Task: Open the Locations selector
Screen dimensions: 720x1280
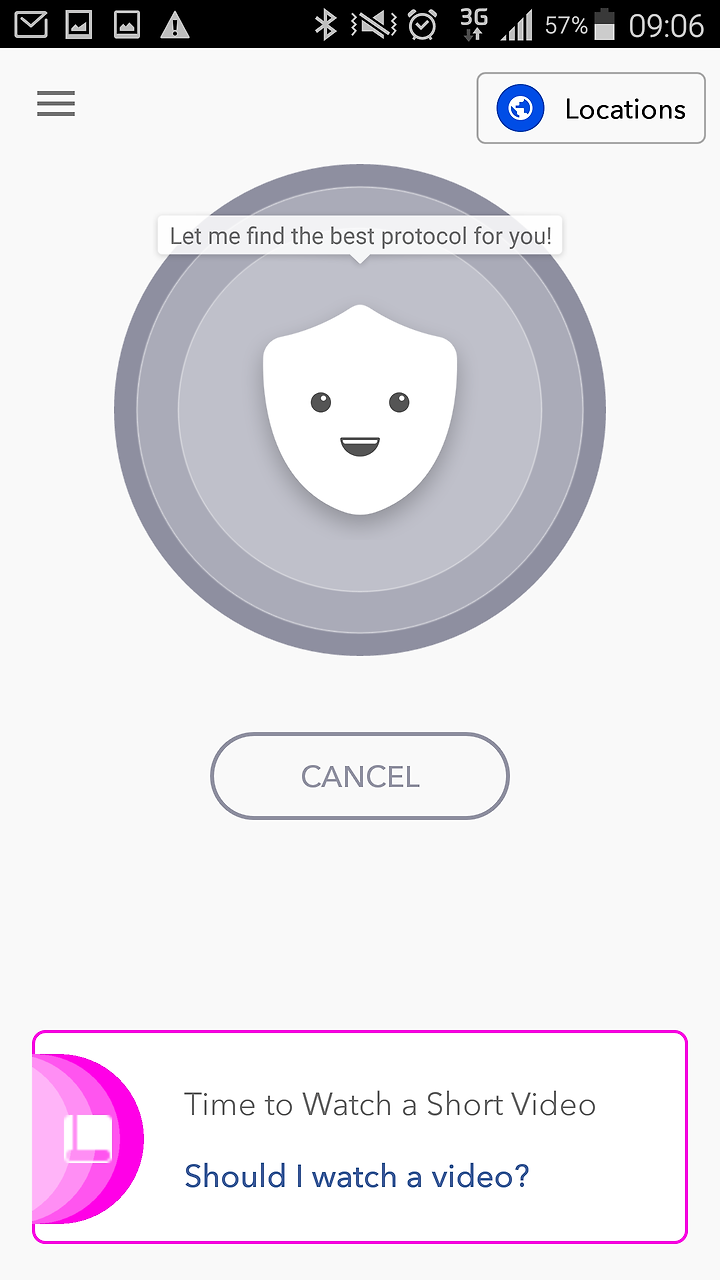Action: pyautogui.click(x=591, y=108)
